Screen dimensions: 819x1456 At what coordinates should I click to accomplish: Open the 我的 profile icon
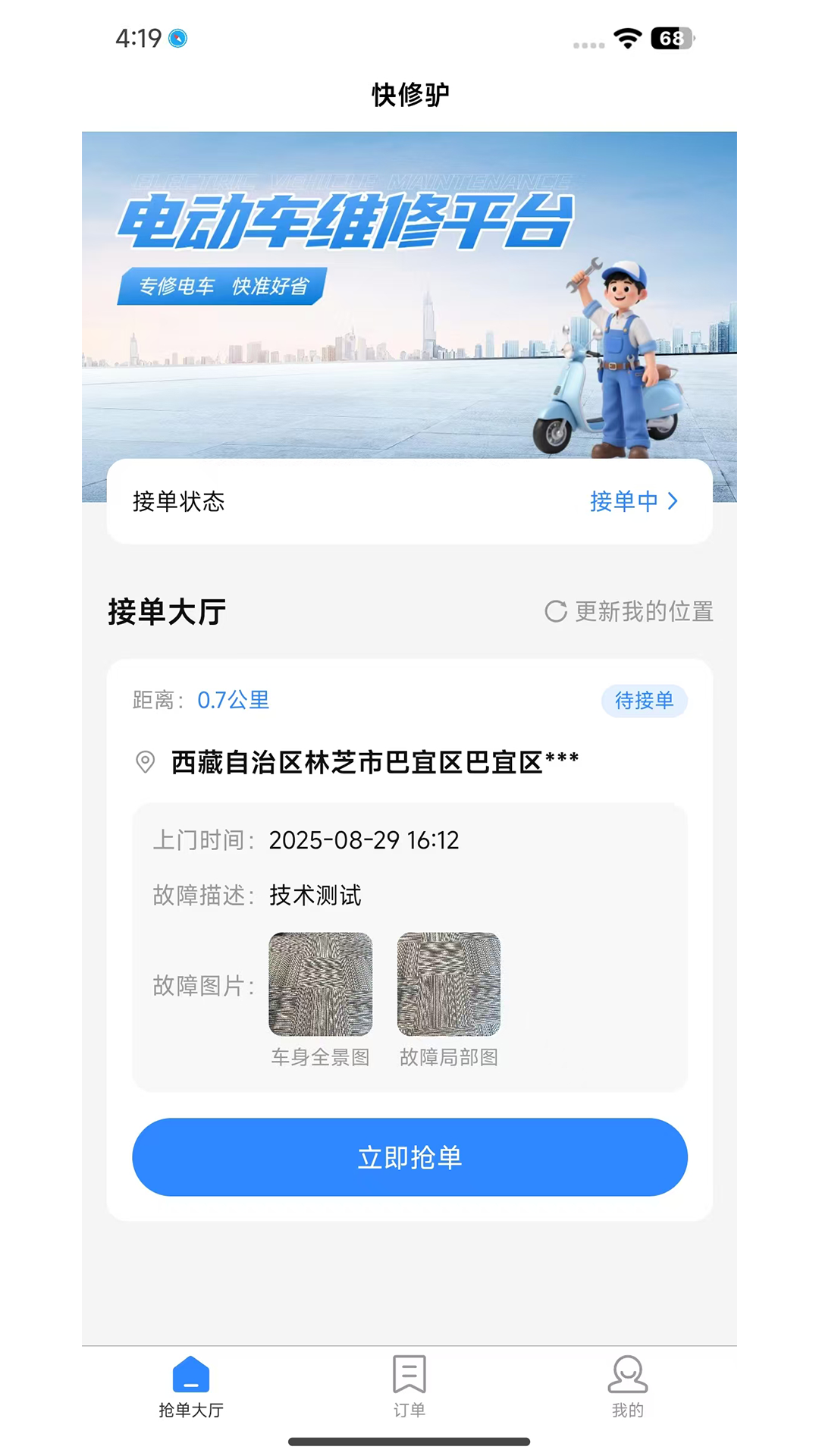click(x=628, y=1374)
